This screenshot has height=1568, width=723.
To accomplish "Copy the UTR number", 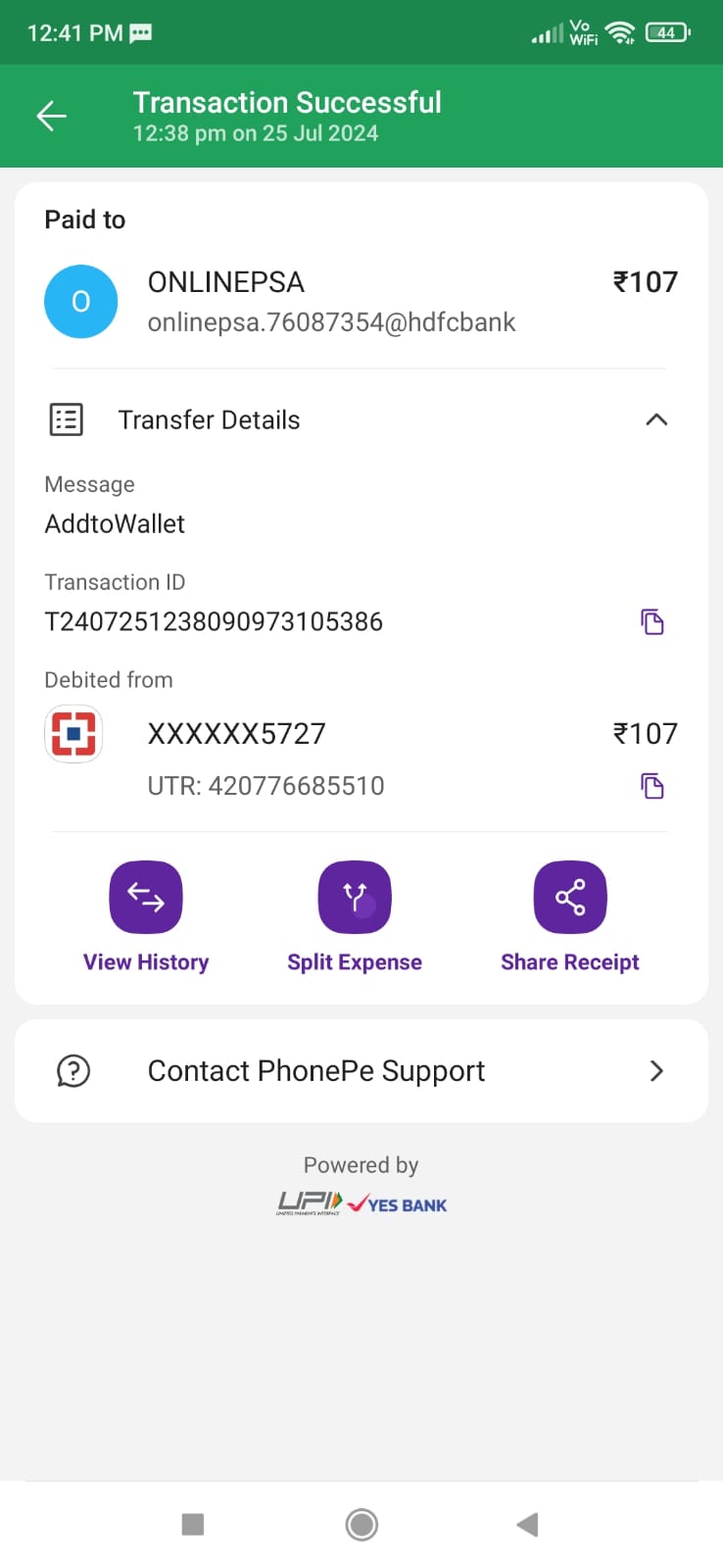I will [652, 786].
